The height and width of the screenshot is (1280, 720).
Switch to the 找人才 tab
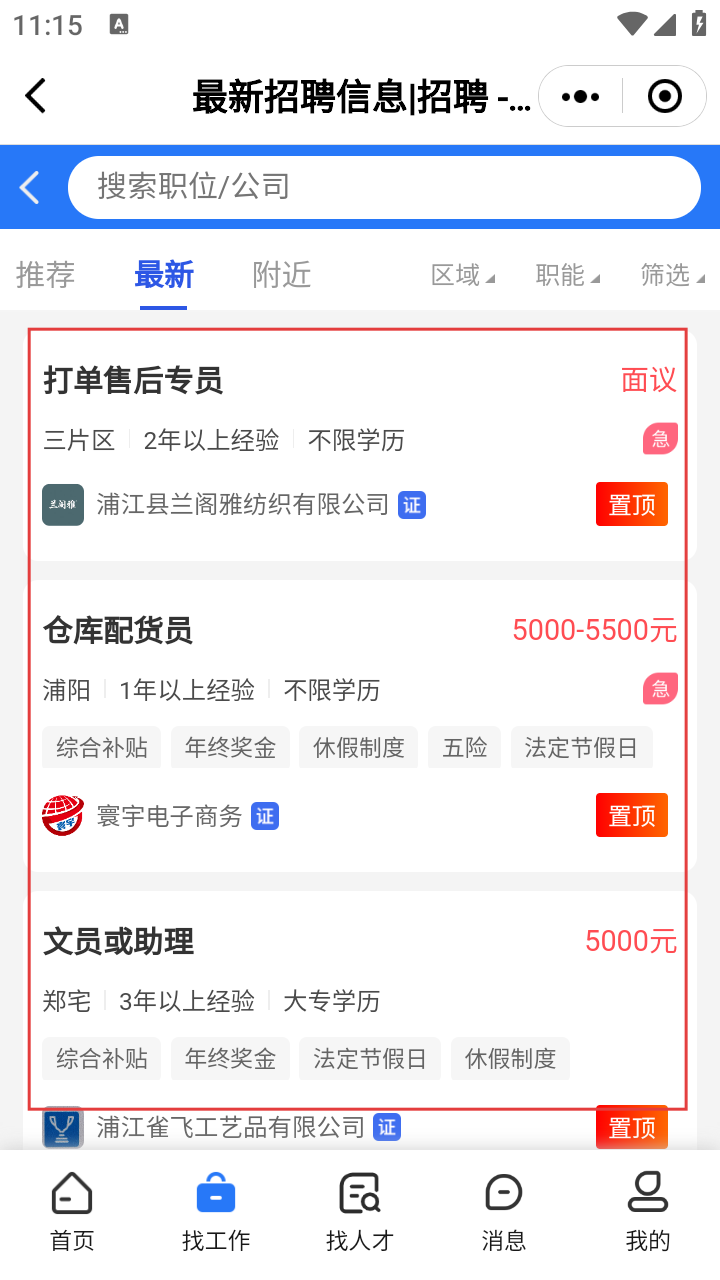[x=360, y=1213]
